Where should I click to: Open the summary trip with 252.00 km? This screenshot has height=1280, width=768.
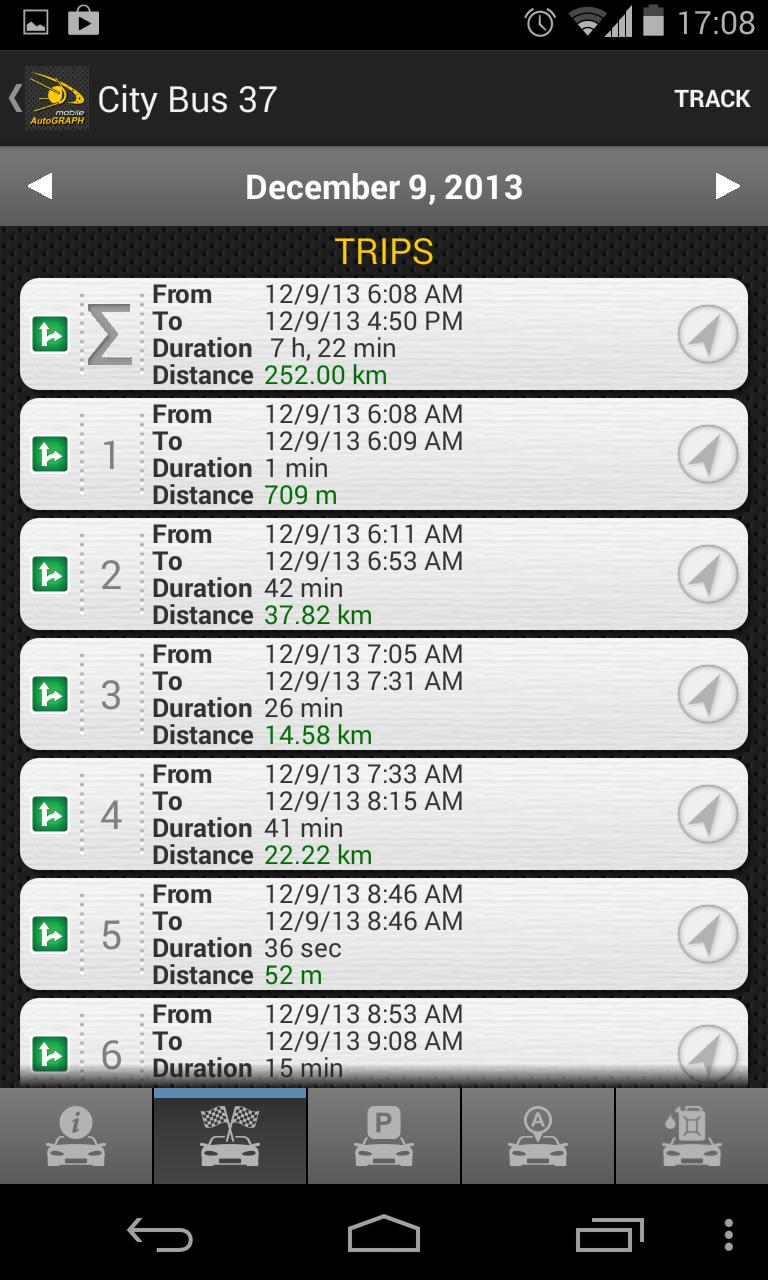tap(384, 335)
